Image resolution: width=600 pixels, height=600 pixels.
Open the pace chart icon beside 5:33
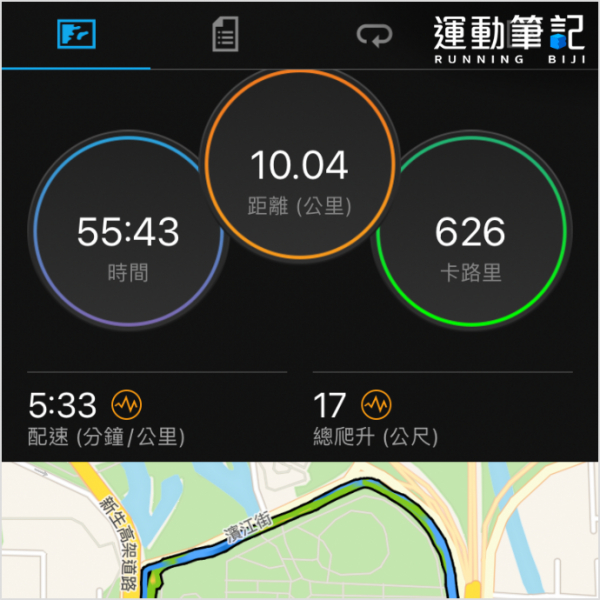[127, 405]
